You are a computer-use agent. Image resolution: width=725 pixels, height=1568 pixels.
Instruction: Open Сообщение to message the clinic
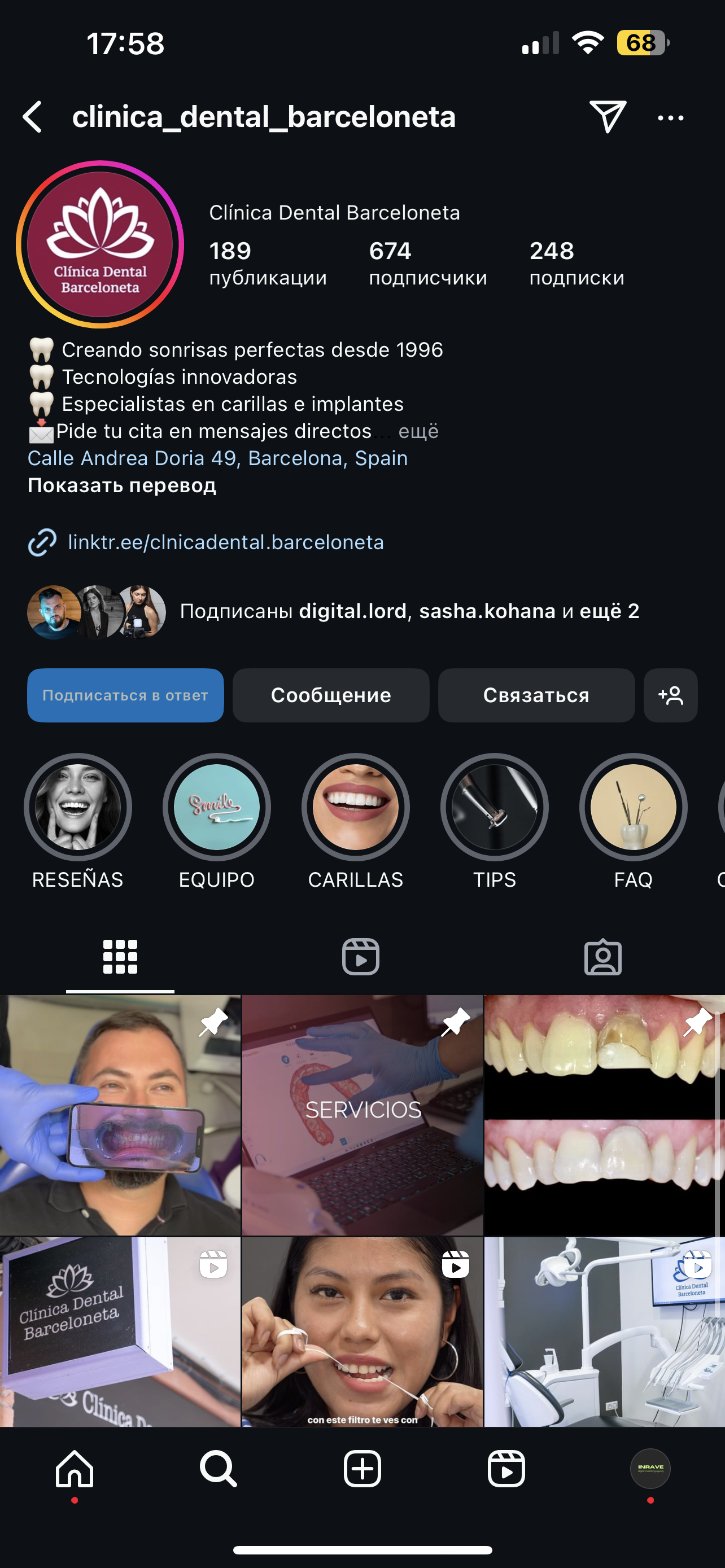(330, 695)
